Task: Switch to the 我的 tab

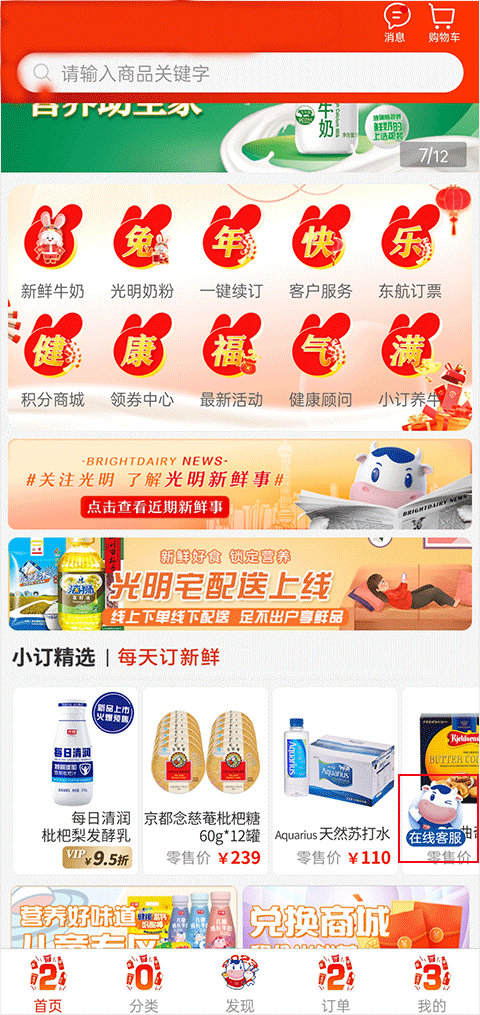Action: (431, 983)
